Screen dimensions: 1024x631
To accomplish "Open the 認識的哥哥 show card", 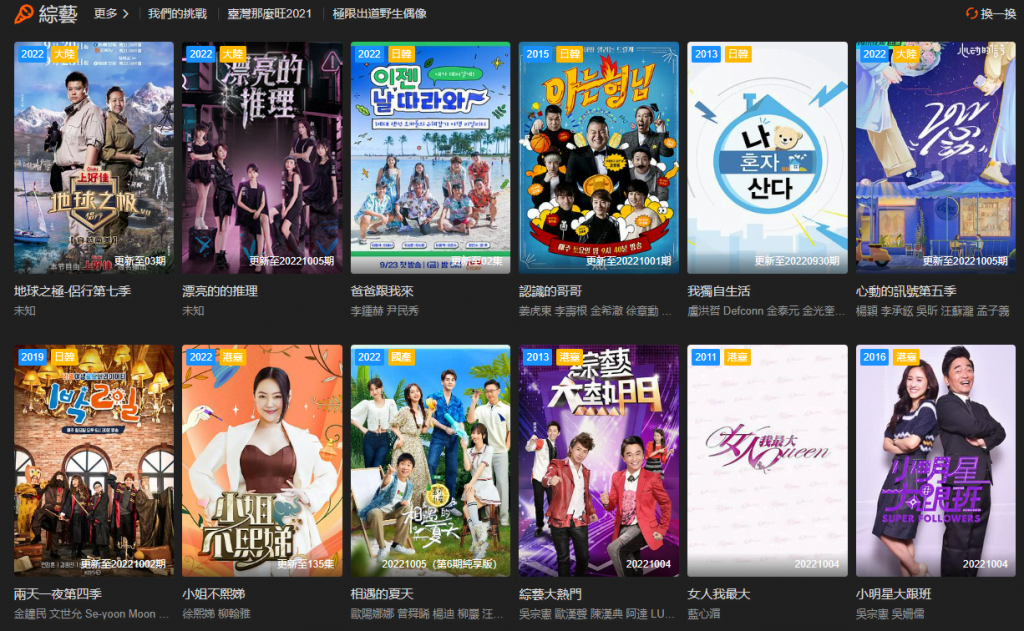I will pos(598,157).
